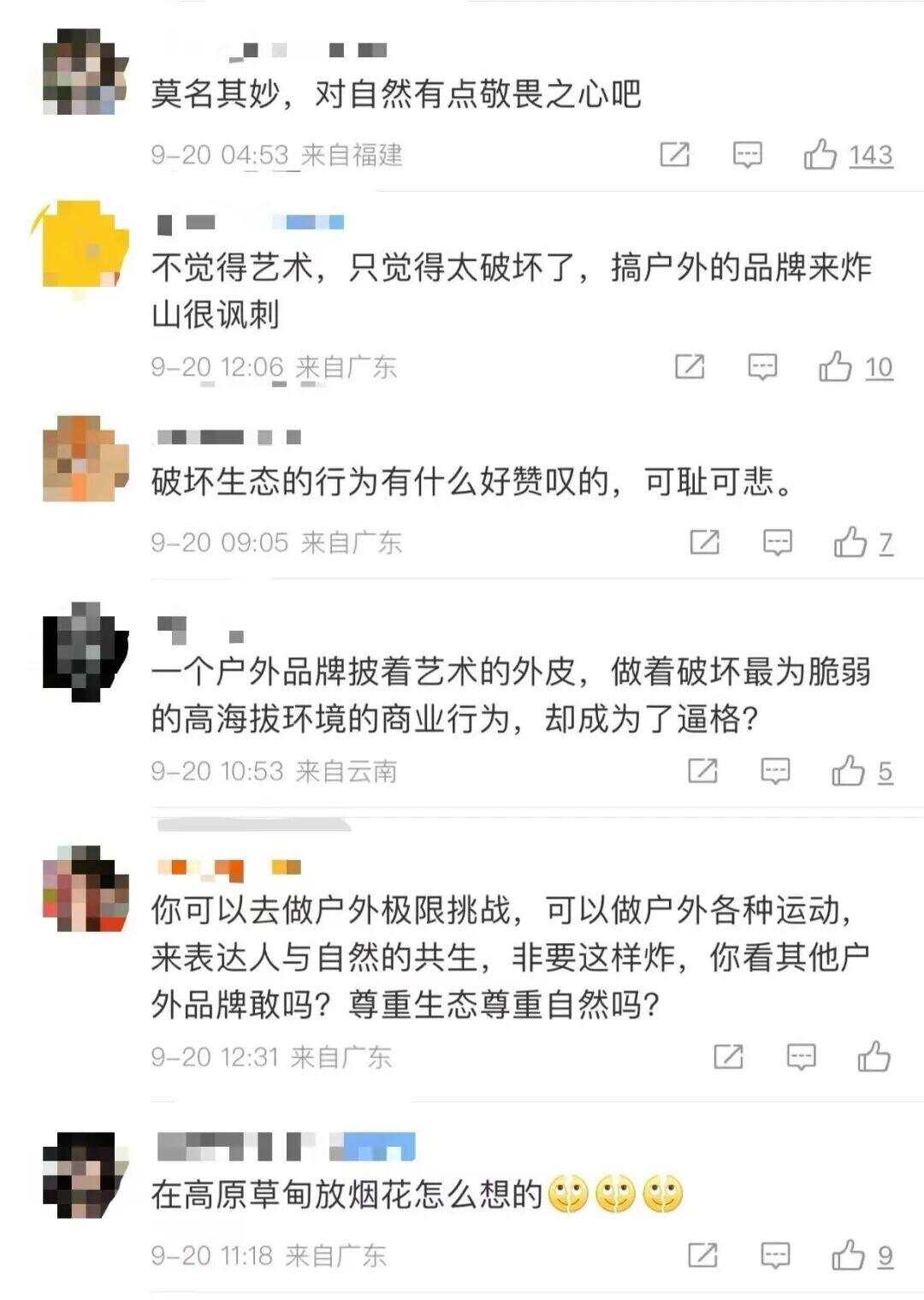The image size is (924, 1300).
Task: Repost the comment posted at 11:18
Action: (x=702, y=1255)
